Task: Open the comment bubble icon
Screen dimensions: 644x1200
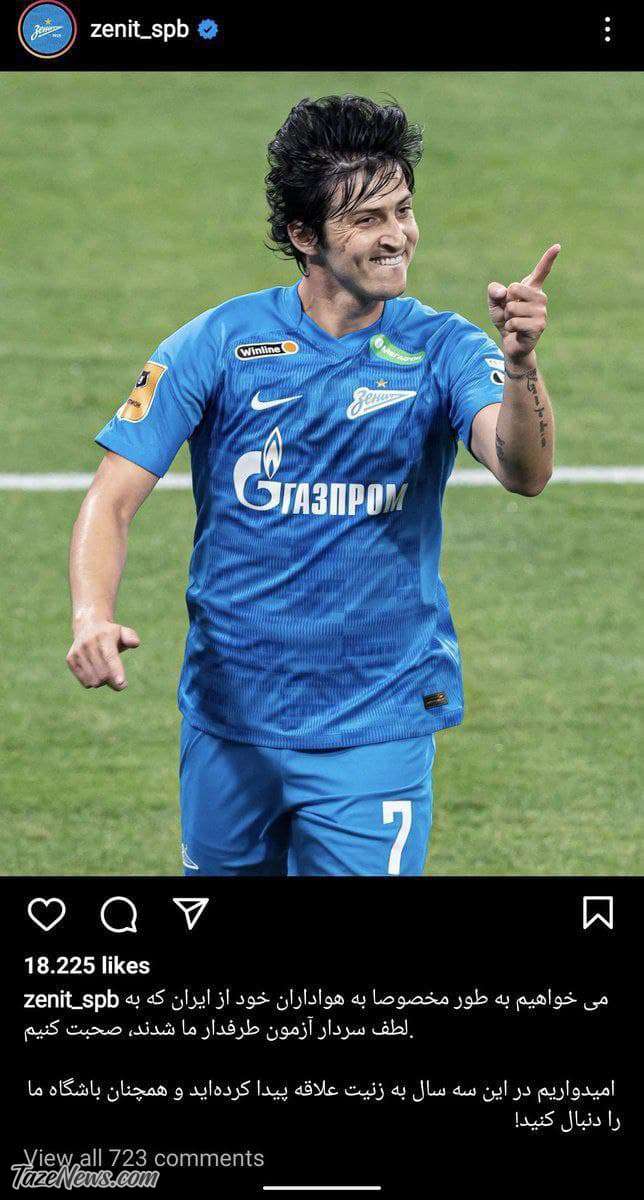Action: [x=118, y=913]
